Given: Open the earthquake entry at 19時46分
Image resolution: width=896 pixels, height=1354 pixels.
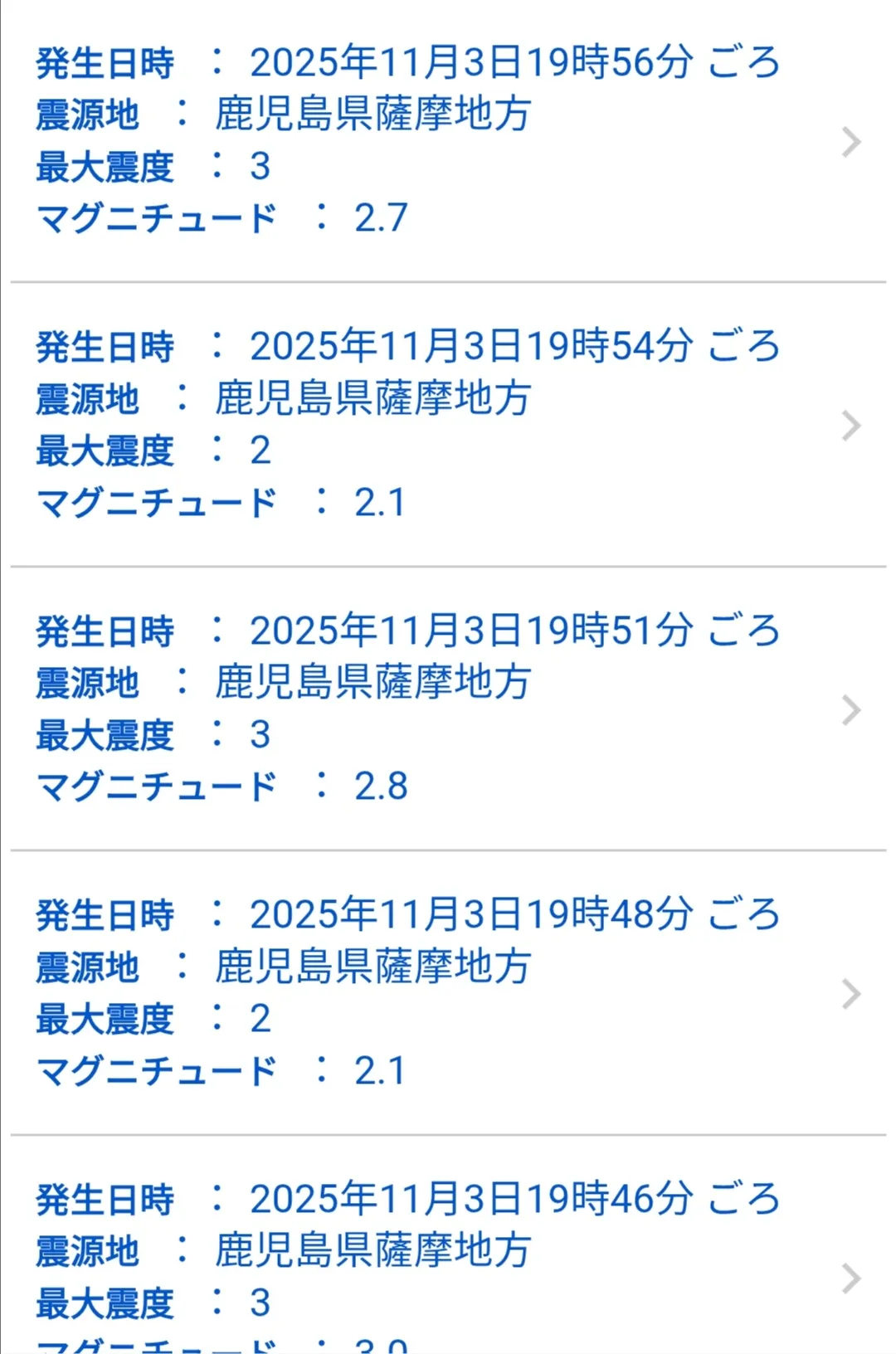Looking at the screenshot, I should [448, 1245].
